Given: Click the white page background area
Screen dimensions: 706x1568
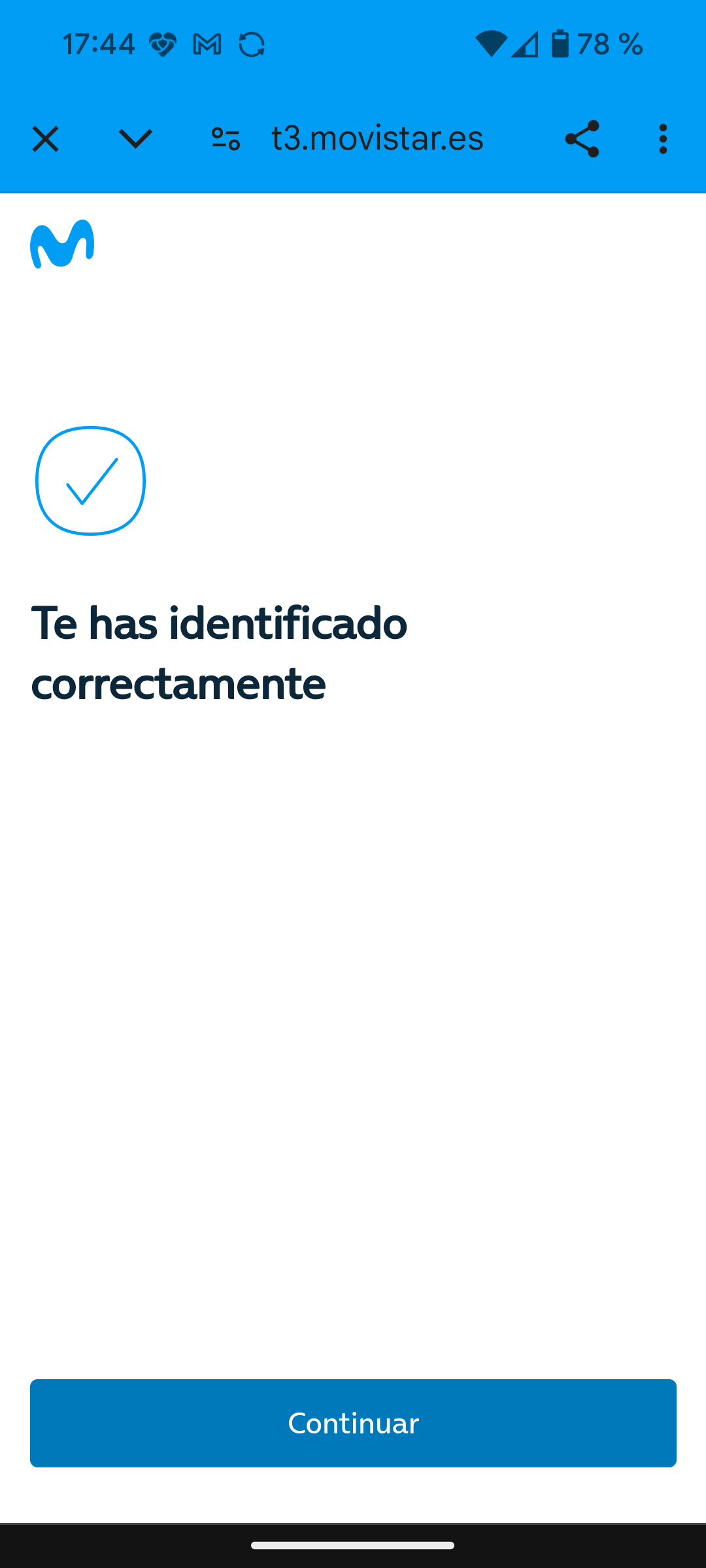Looking at the screenshot, I should [353, 980].
